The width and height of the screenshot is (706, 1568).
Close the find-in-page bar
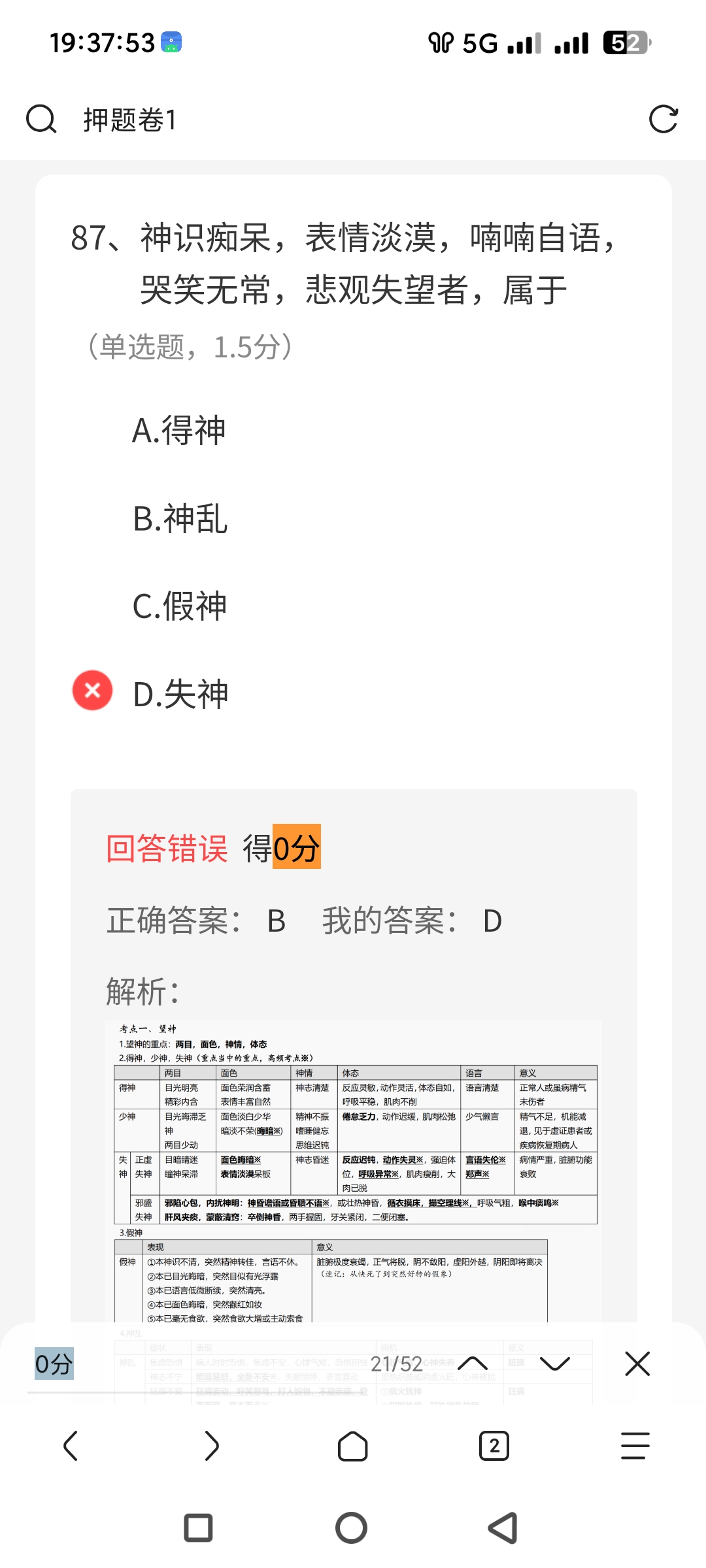[x=637, y=1364]
